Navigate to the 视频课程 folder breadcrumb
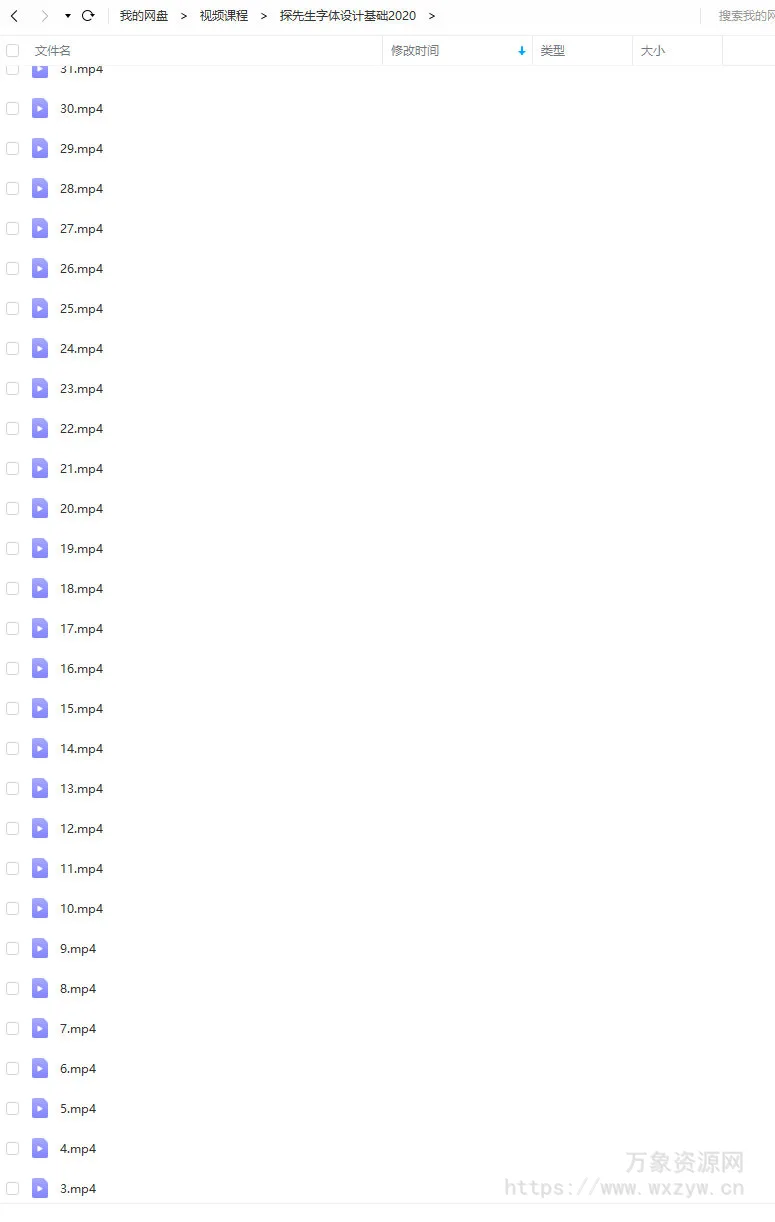Screen dimensions: 775x1222 coord(224,16)
